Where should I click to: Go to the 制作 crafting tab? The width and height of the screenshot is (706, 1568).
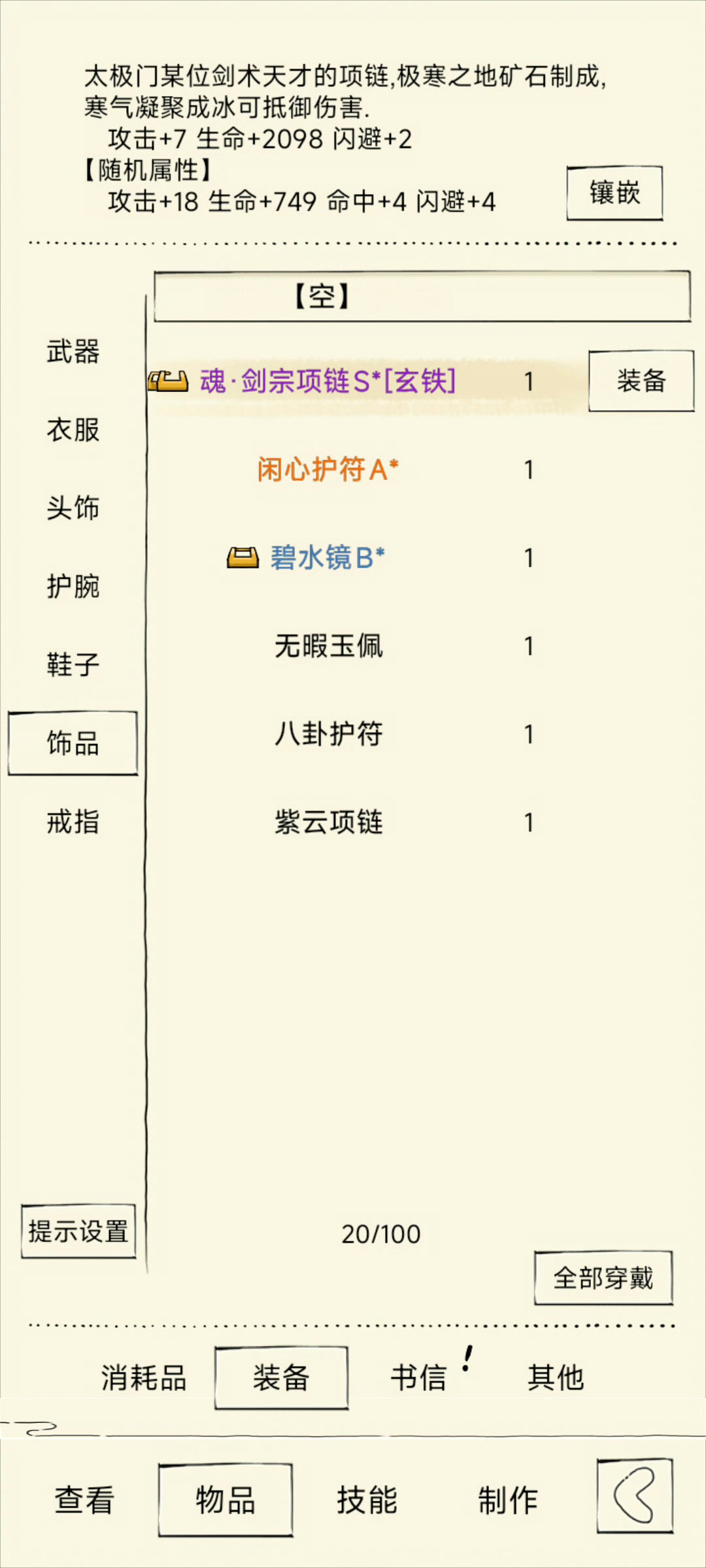point(507,1500)
